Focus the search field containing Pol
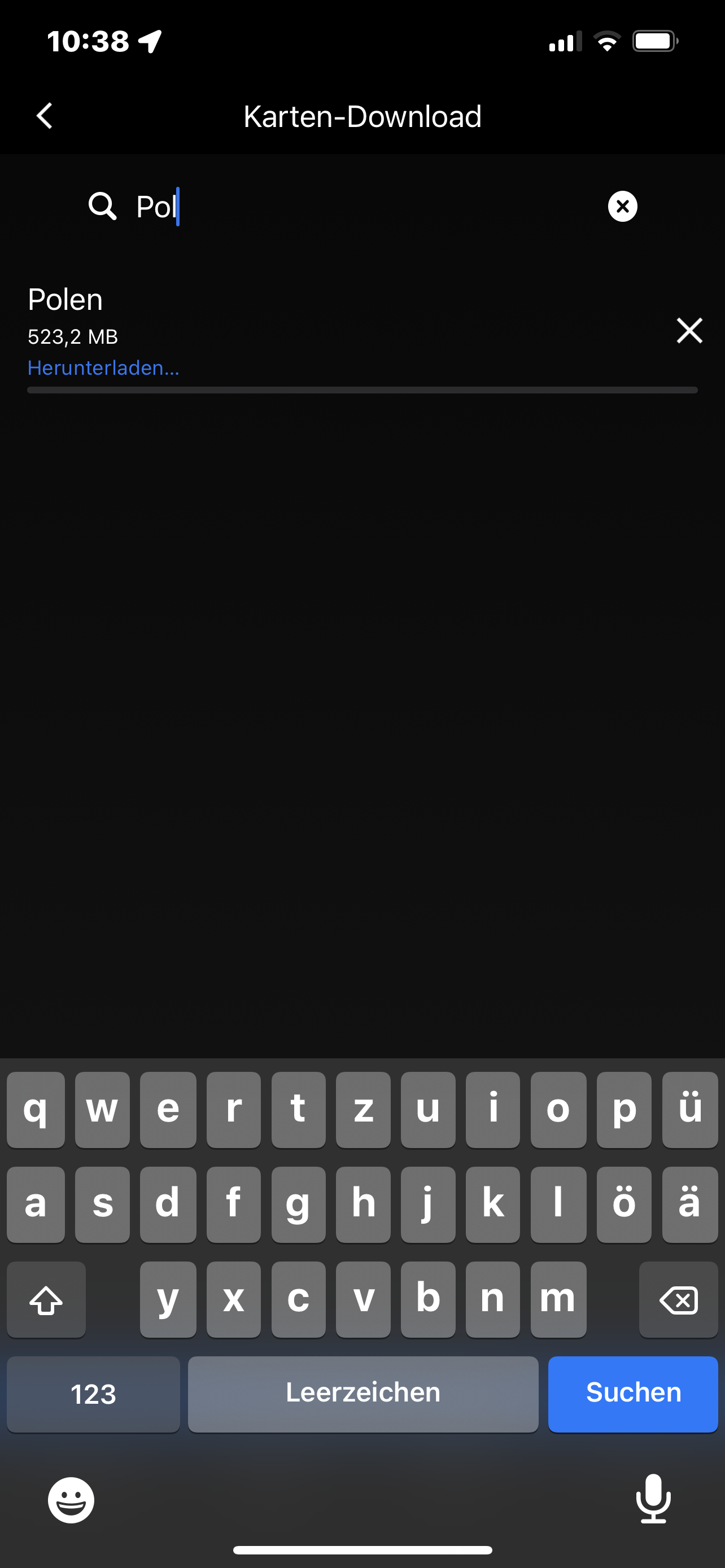Screen dimensions: 725x1568 pyautogui.click(x=365, y=207)
